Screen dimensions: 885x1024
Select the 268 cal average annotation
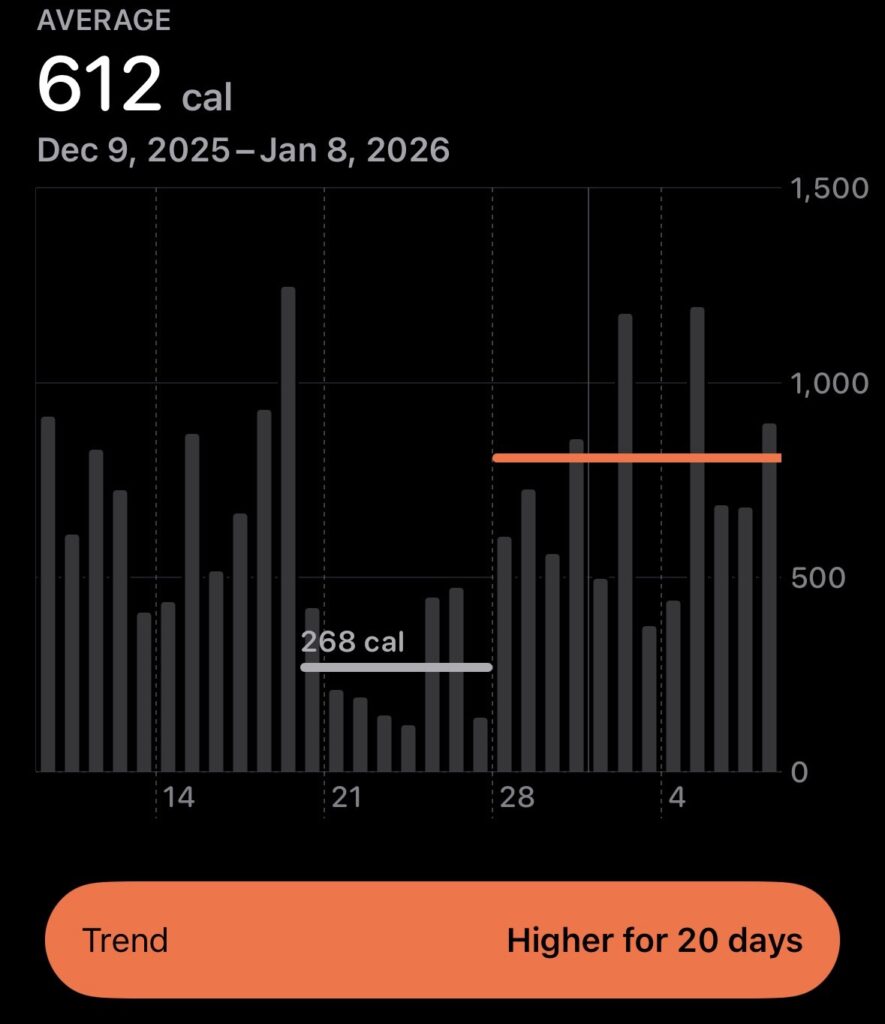tap(352, 643)
